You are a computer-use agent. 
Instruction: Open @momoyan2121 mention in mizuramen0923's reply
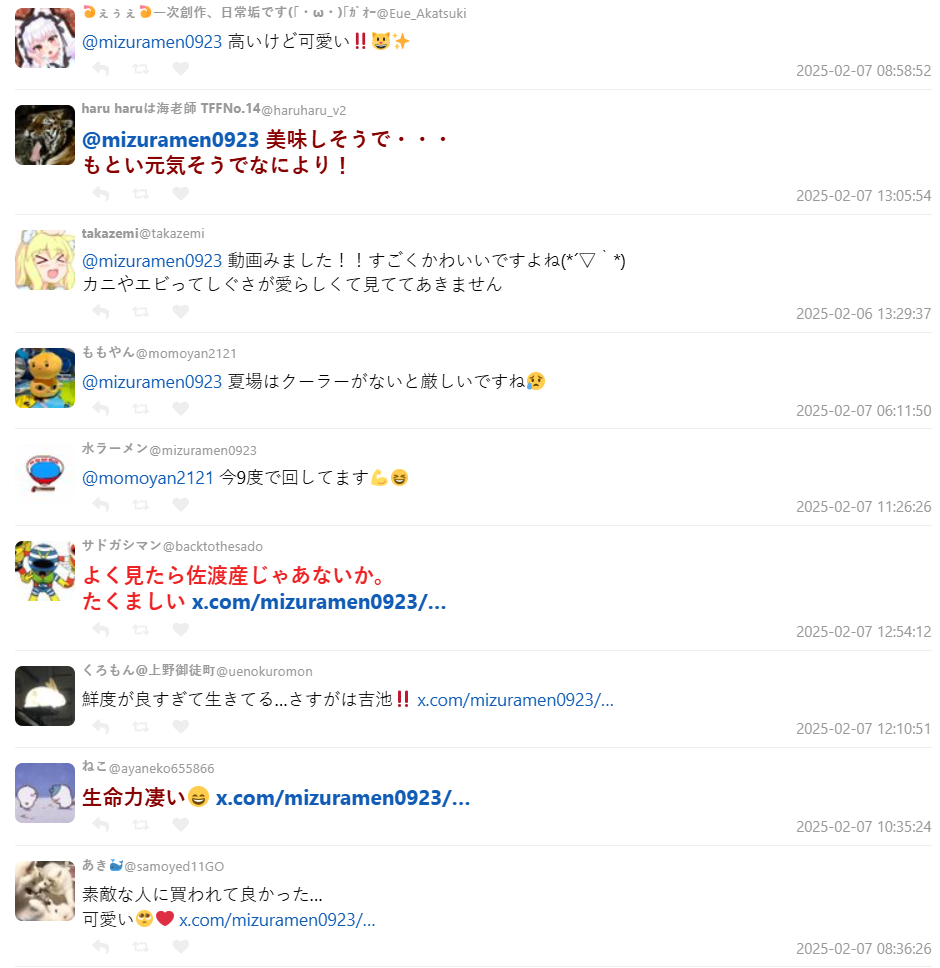[148, 478]
